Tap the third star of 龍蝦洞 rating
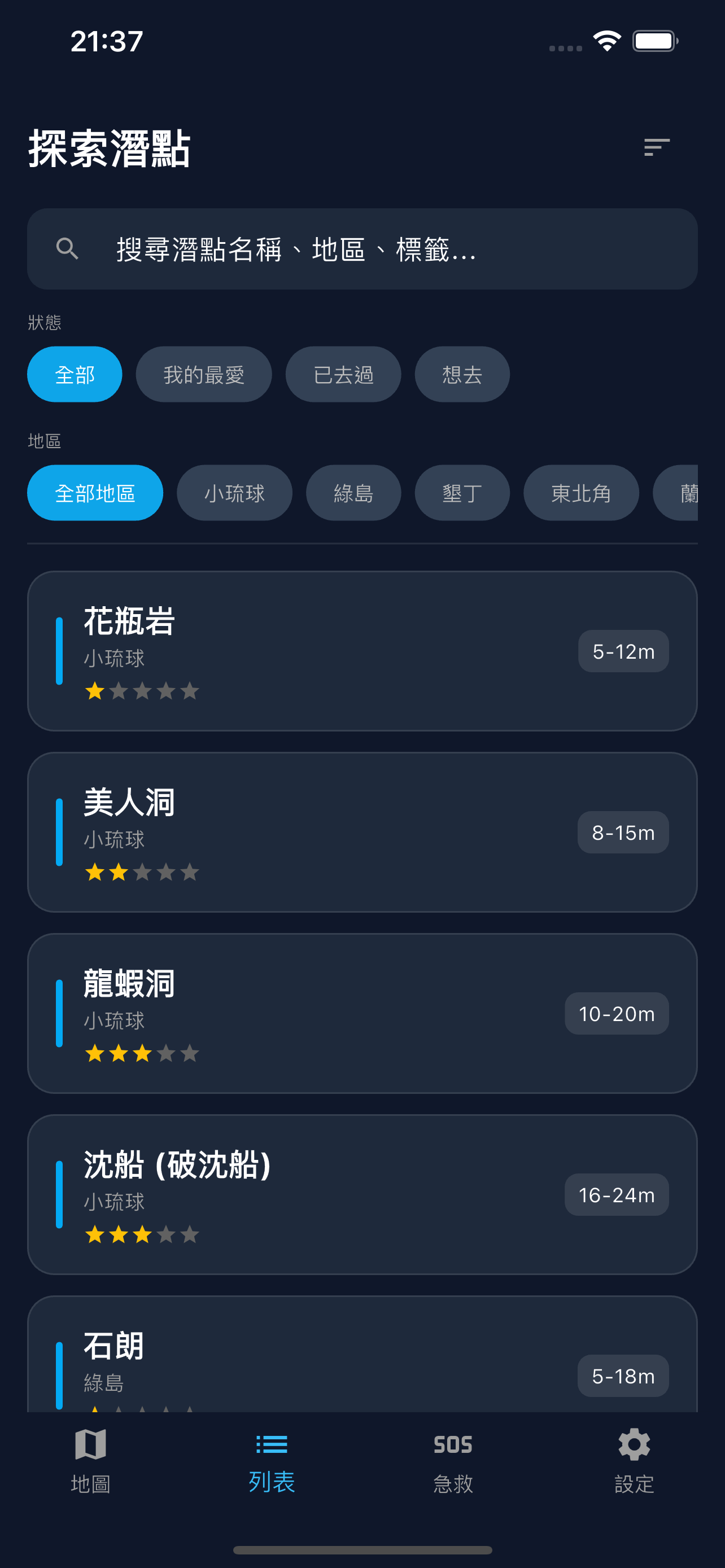 (143, 1053)
